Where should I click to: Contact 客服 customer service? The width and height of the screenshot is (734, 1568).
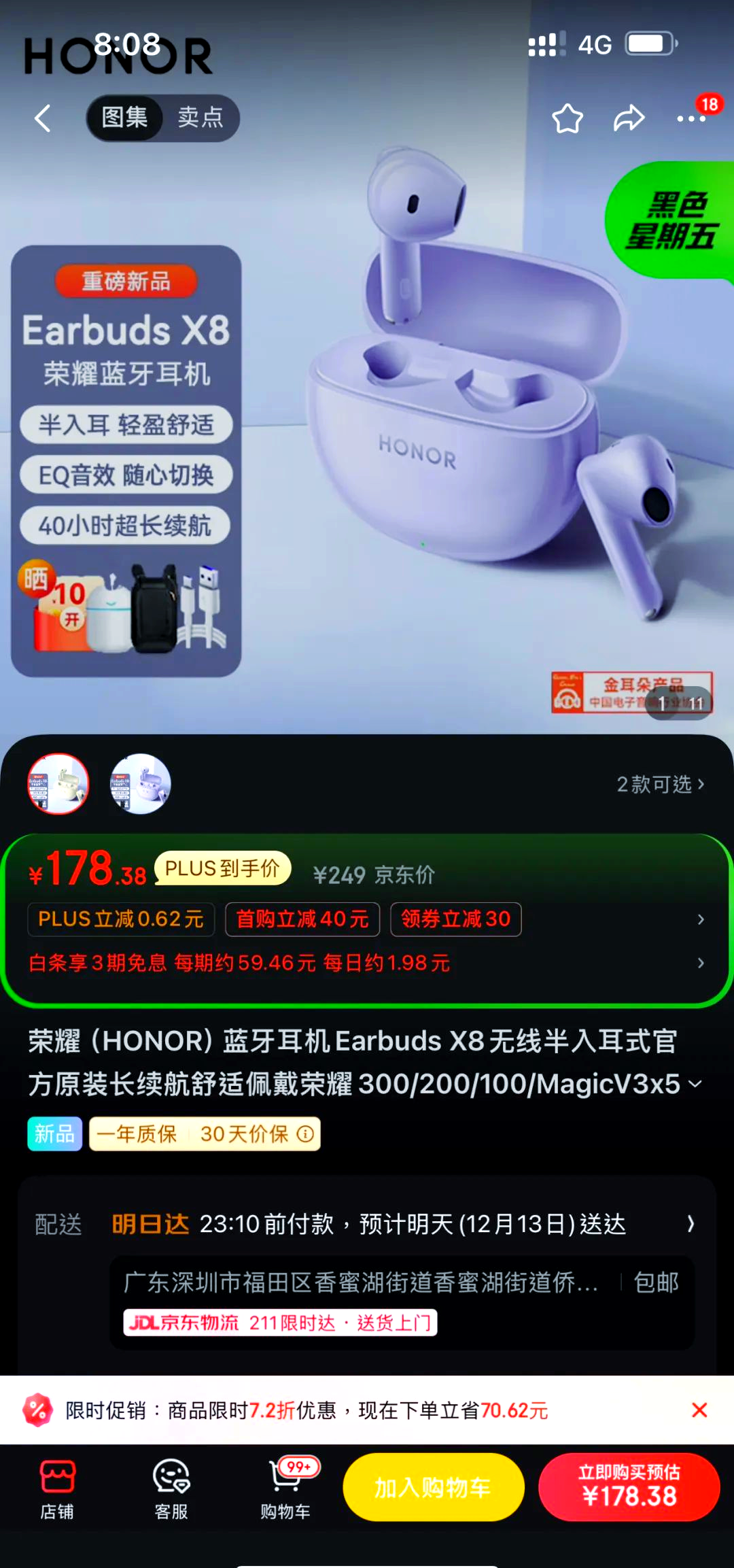[x=171, y=1488]
